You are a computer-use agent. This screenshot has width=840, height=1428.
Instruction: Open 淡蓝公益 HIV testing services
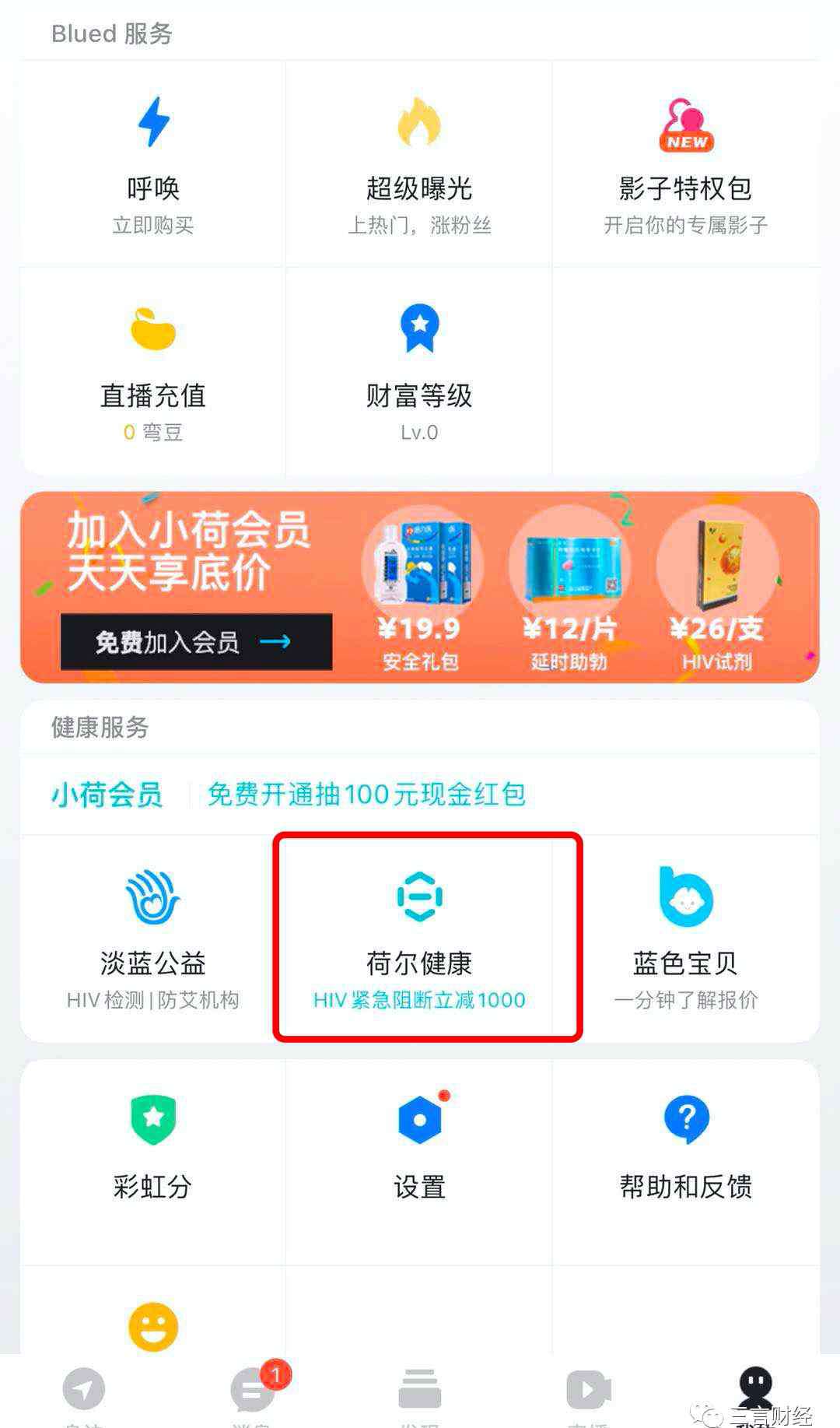pos(153,938)
